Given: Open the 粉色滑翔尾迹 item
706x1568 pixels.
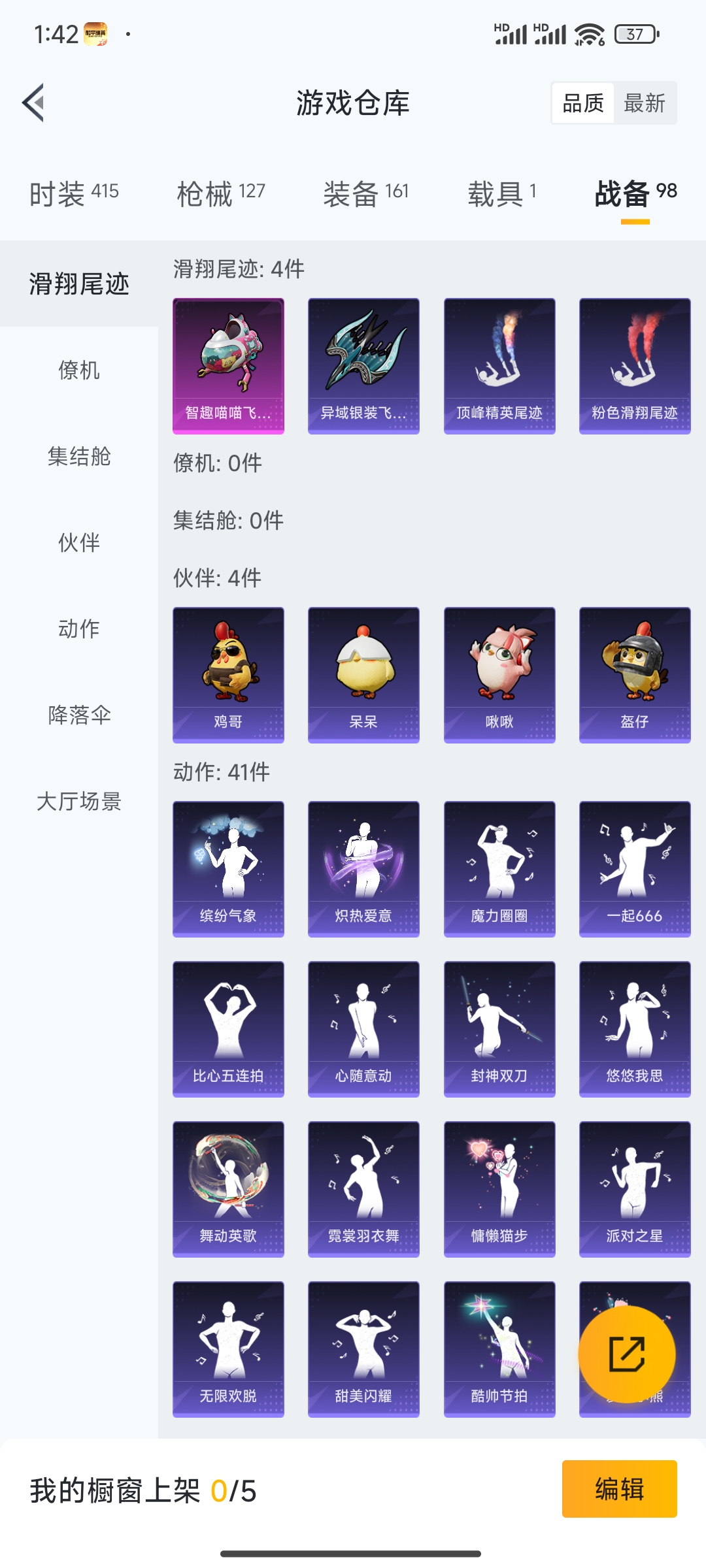Looking at the screenshot, I should 635,366.
